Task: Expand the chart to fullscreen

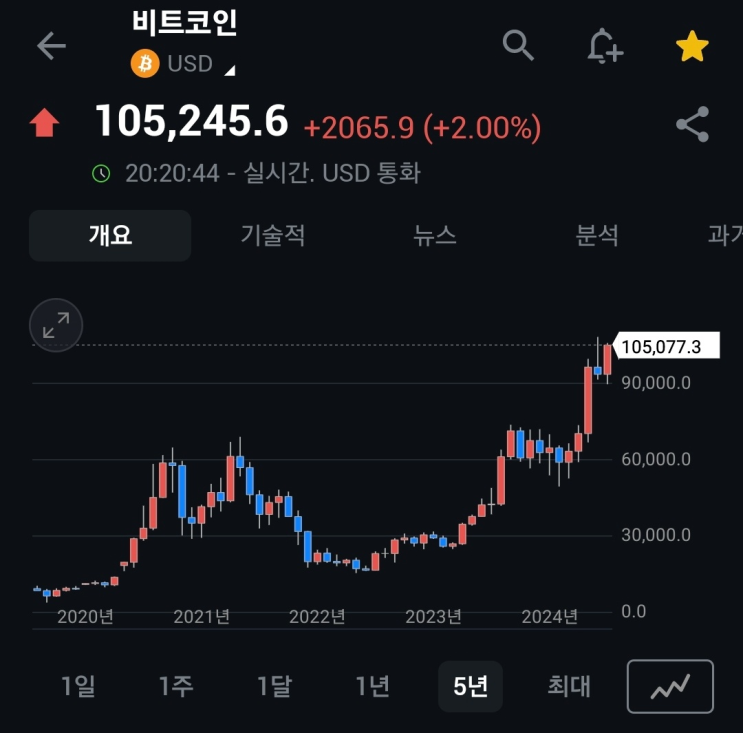Action: [x=56, y=325]
